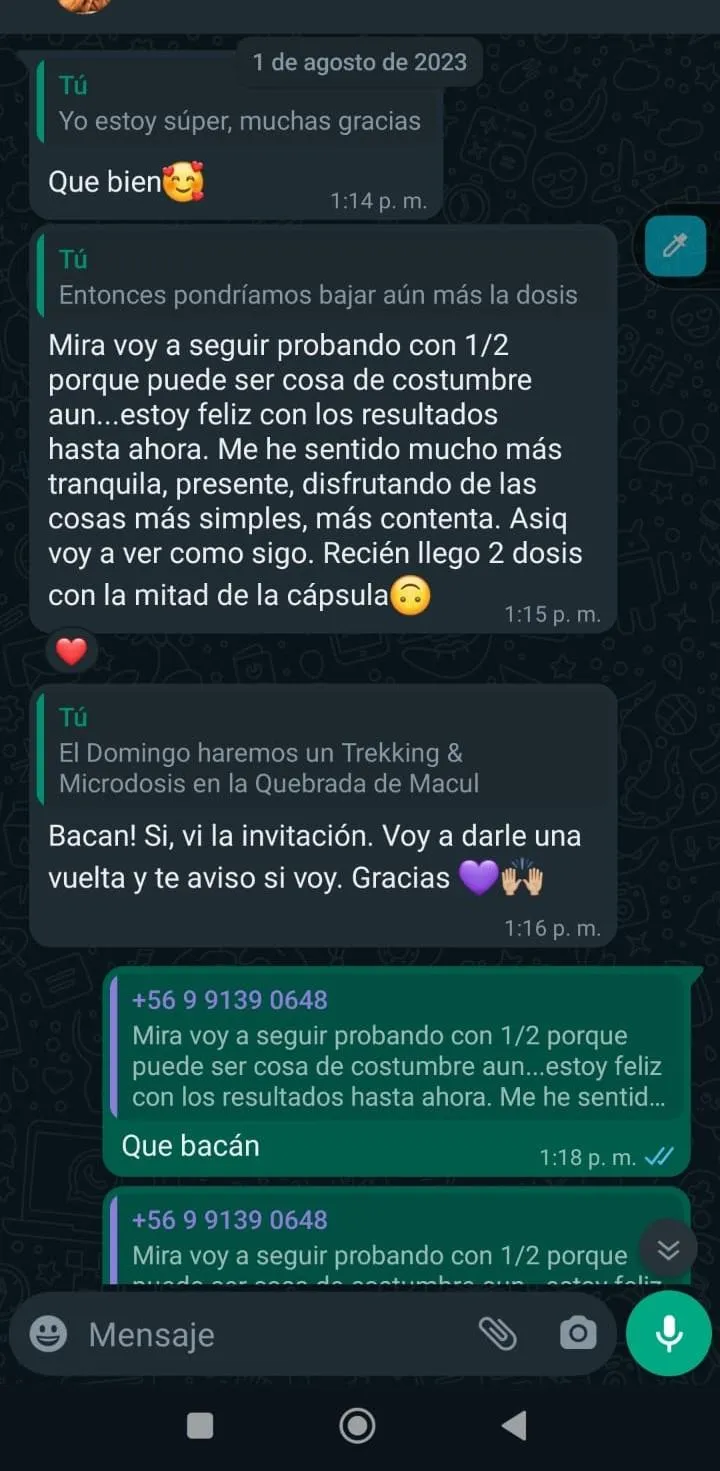Jump to quoted Trekking & Microdosis message
The image size is (720, 1471).
click(x=324, y=751)
